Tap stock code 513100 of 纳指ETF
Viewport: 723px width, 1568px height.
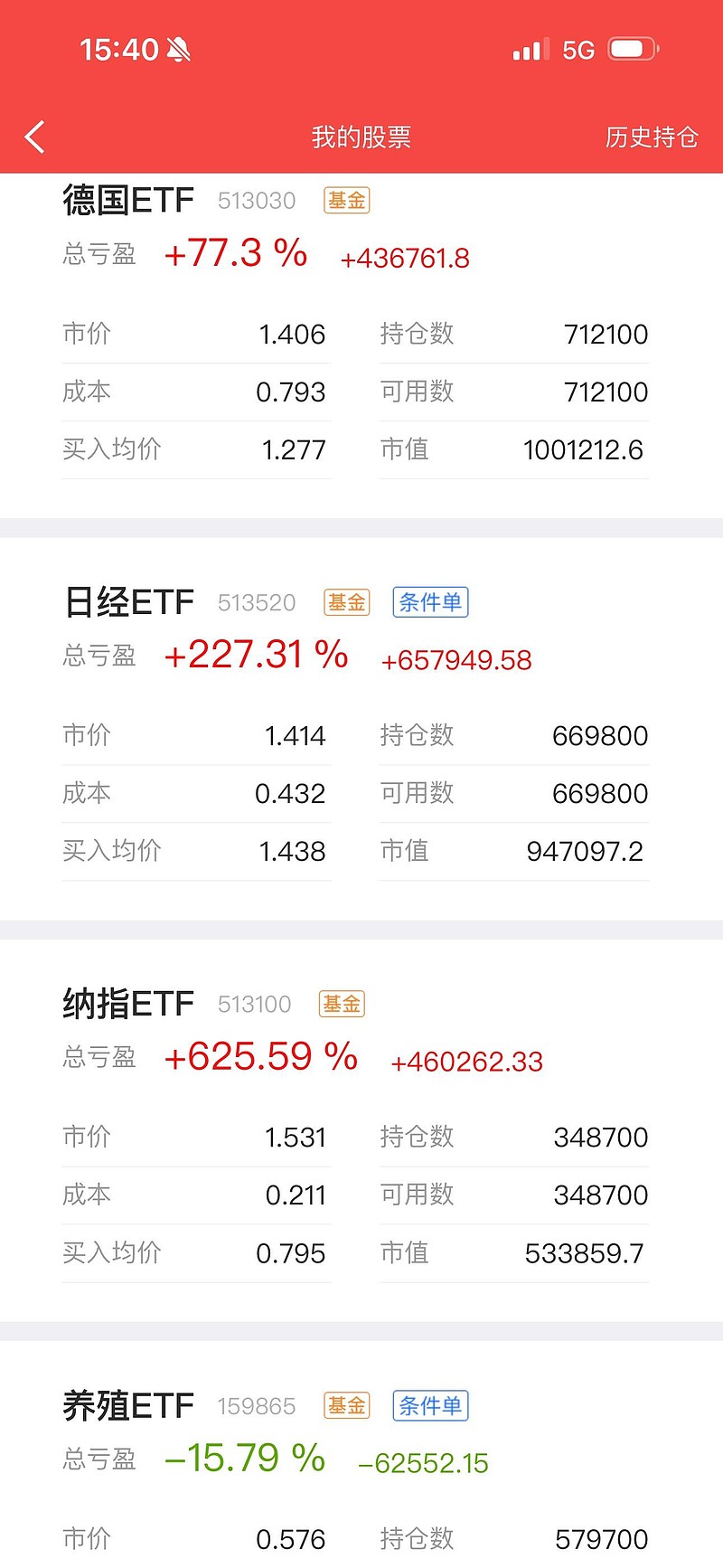click(254, 1004)
